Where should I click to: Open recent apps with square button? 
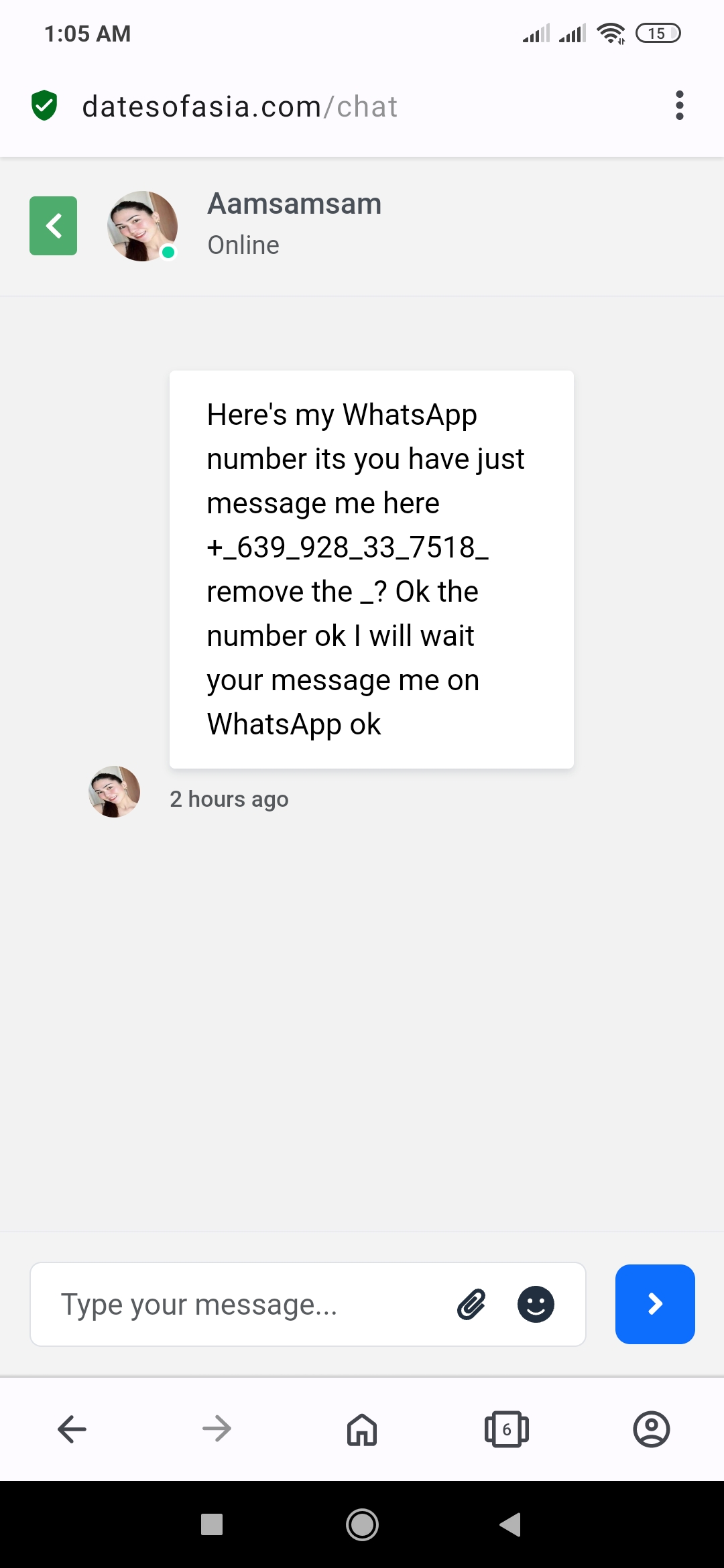tap(212, 1524)
